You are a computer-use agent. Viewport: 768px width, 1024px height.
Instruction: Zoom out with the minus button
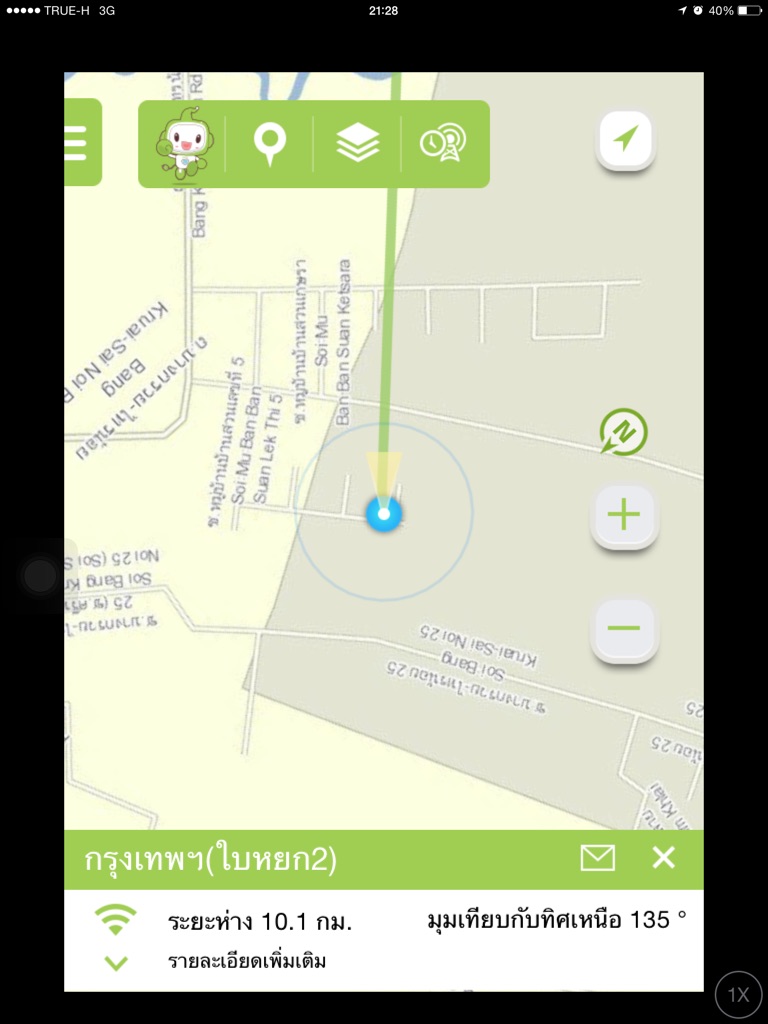pyautogui.click(x=624, y=630)
